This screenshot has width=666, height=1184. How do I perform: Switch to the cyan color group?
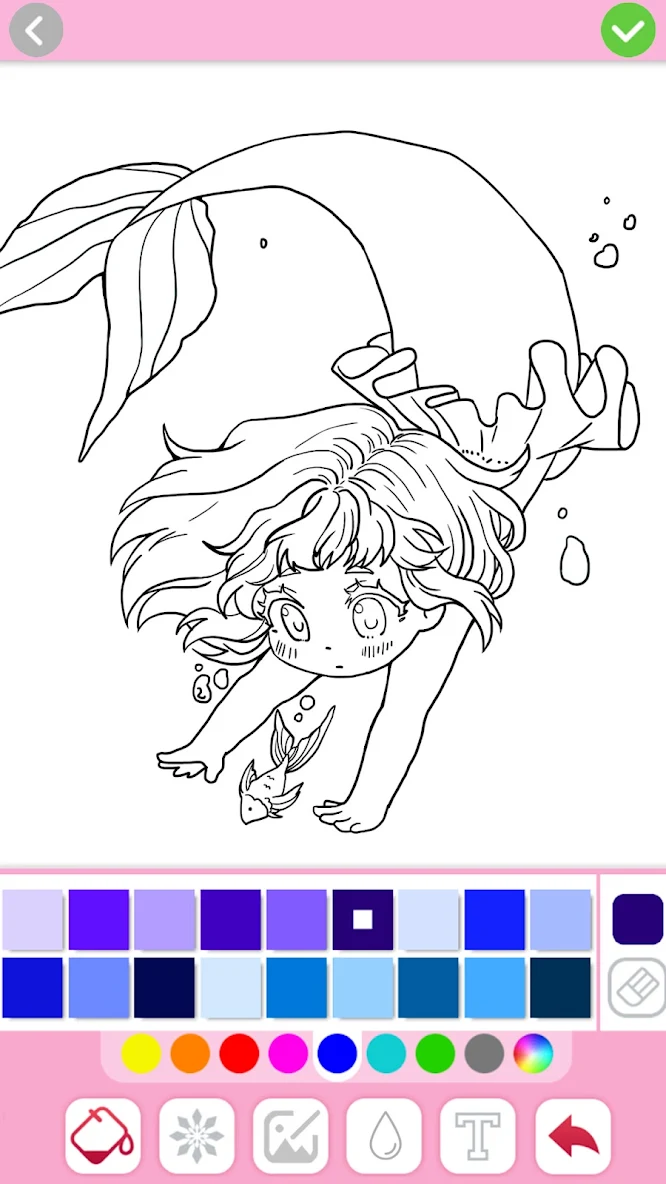point(386,1054)
